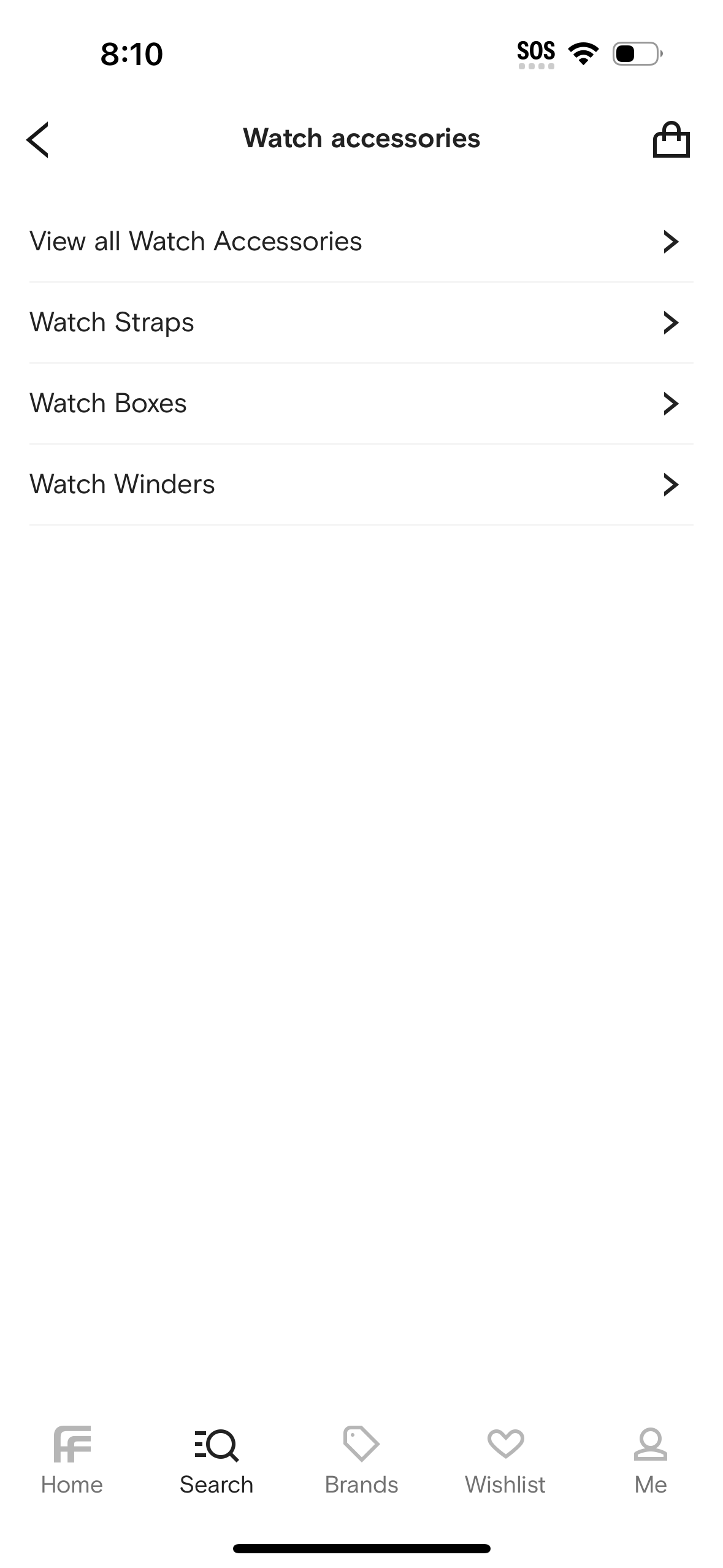The image size is (723, 1568).
Task: Tap the Watch Boxes row
Action: [109, 403]
